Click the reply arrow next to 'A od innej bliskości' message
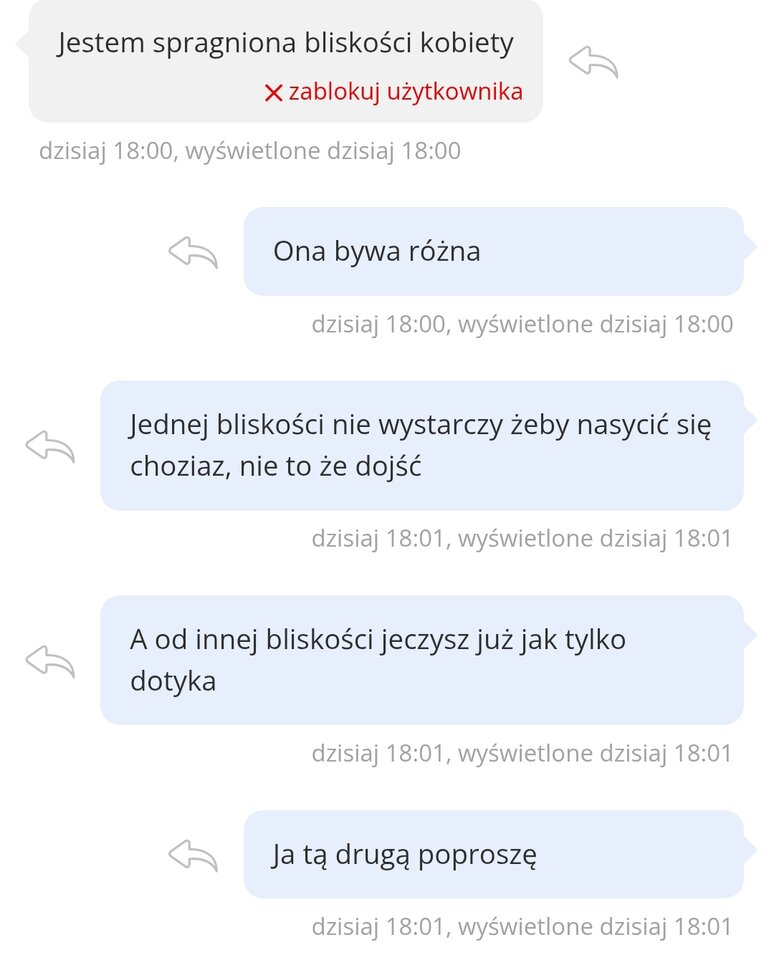The image size is (774, 960). point(48,660)
